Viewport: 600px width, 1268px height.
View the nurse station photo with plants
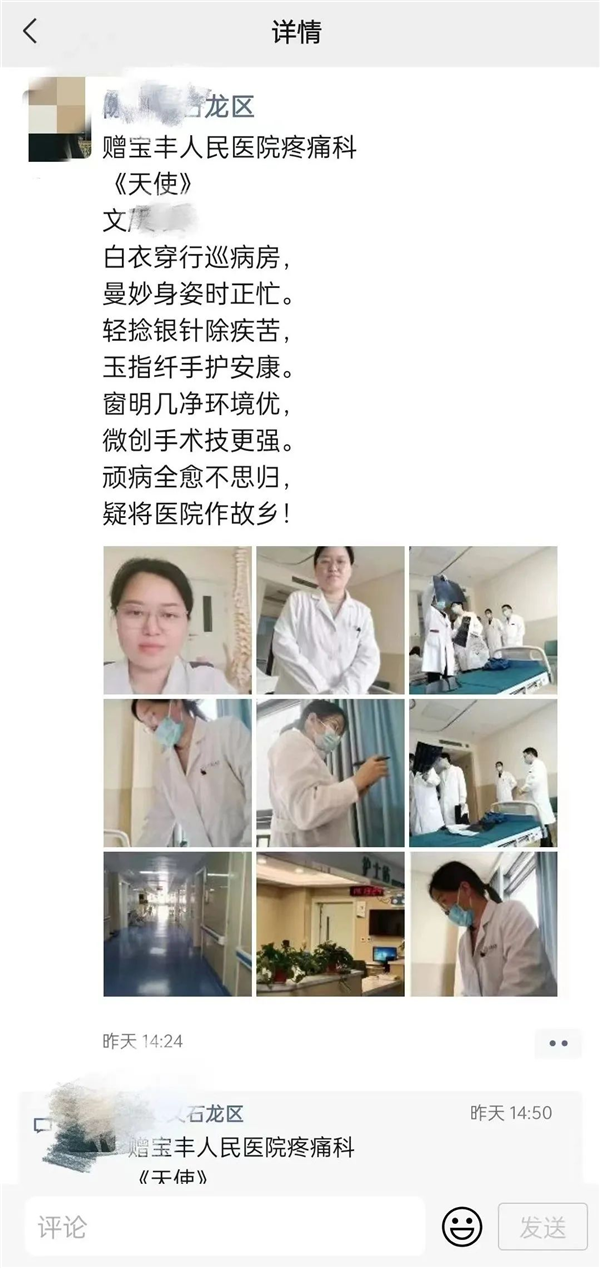(x=330, y=923)
